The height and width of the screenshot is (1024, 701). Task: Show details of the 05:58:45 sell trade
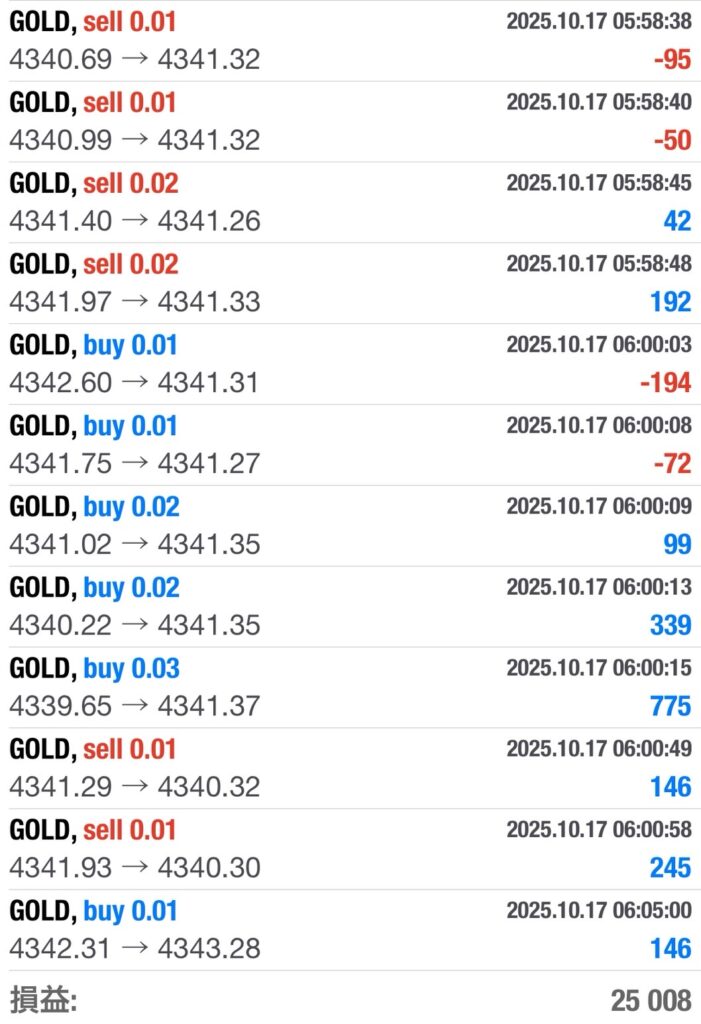point(350,202)
